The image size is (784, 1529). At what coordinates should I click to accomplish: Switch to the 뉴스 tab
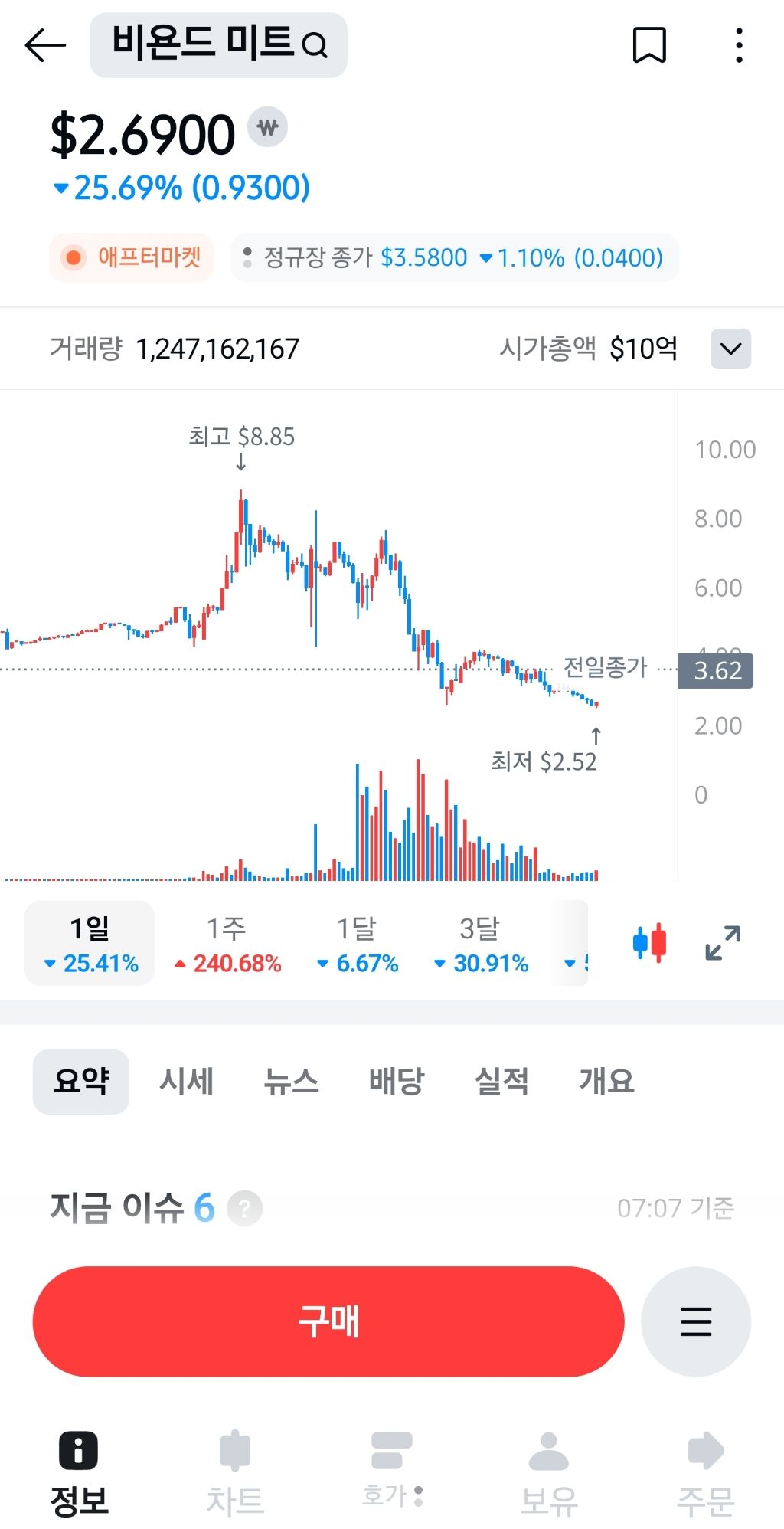292,1081
